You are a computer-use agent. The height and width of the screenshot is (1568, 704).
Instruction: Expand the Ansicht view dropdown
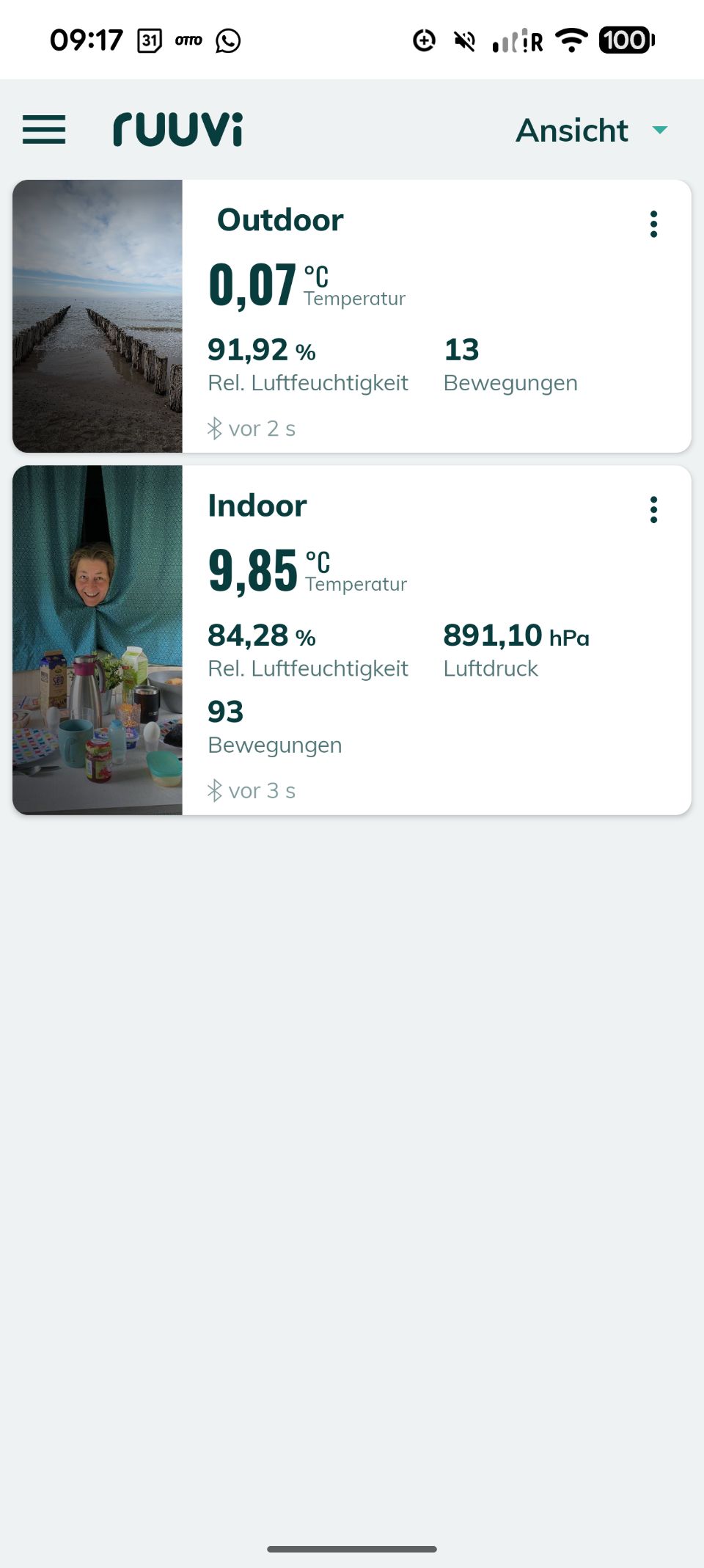pos(591,131)
